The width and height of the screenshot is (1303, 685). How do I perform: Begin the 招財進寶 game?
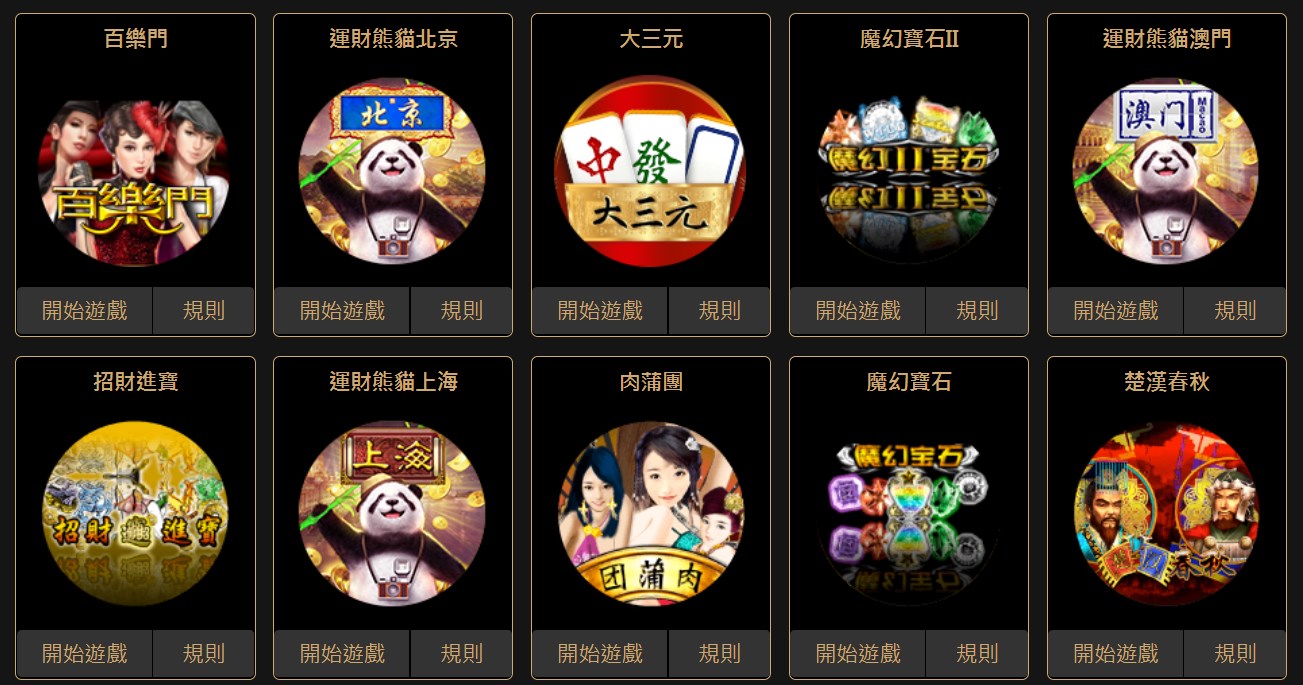(x=85, y=654)
